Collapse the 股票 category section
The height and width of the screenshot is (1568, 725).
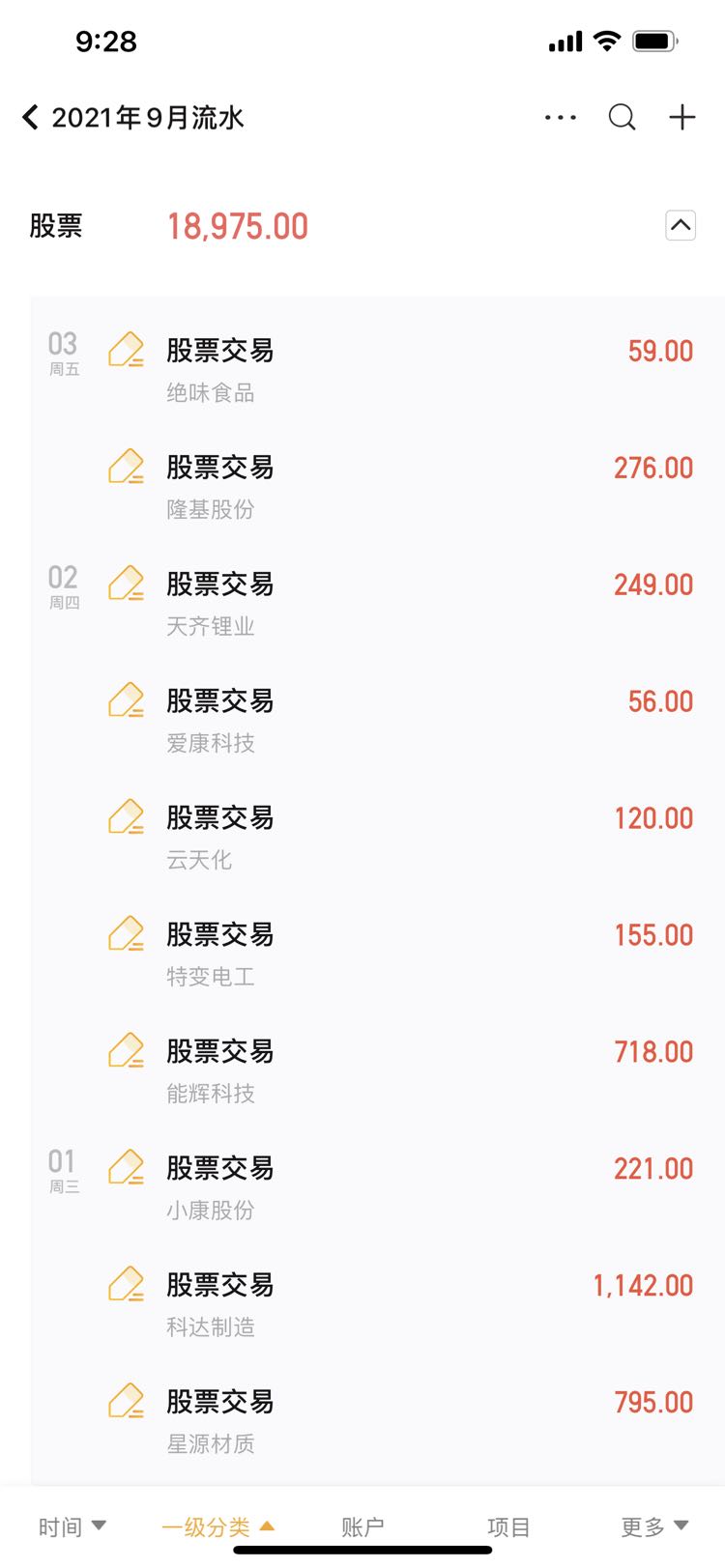click(x=681, y=226)
